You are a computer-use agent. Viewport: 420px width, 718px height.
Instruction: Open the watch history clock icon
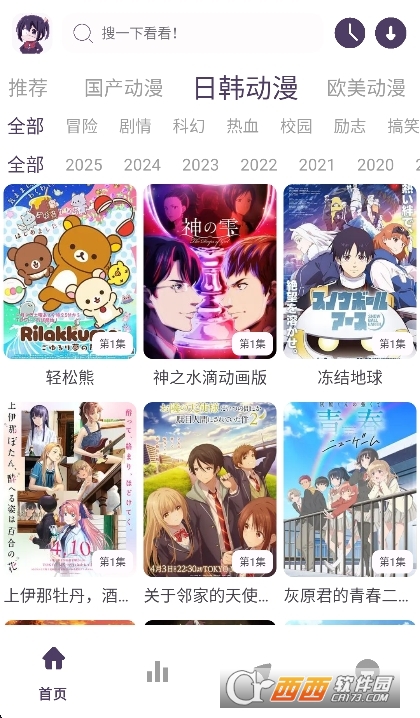350,33
